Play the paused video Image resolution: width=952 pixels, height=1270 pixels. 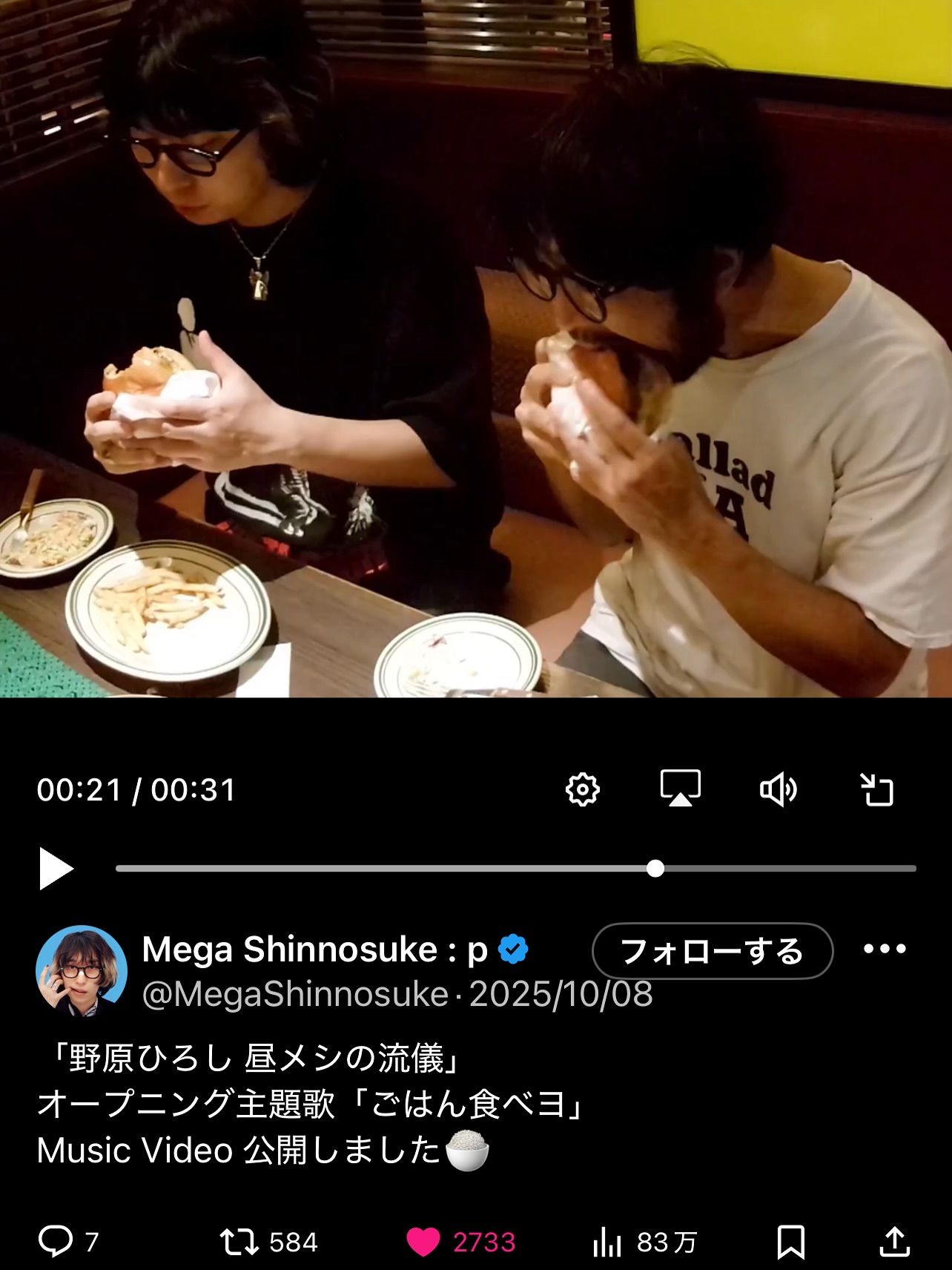click(56, 869)
